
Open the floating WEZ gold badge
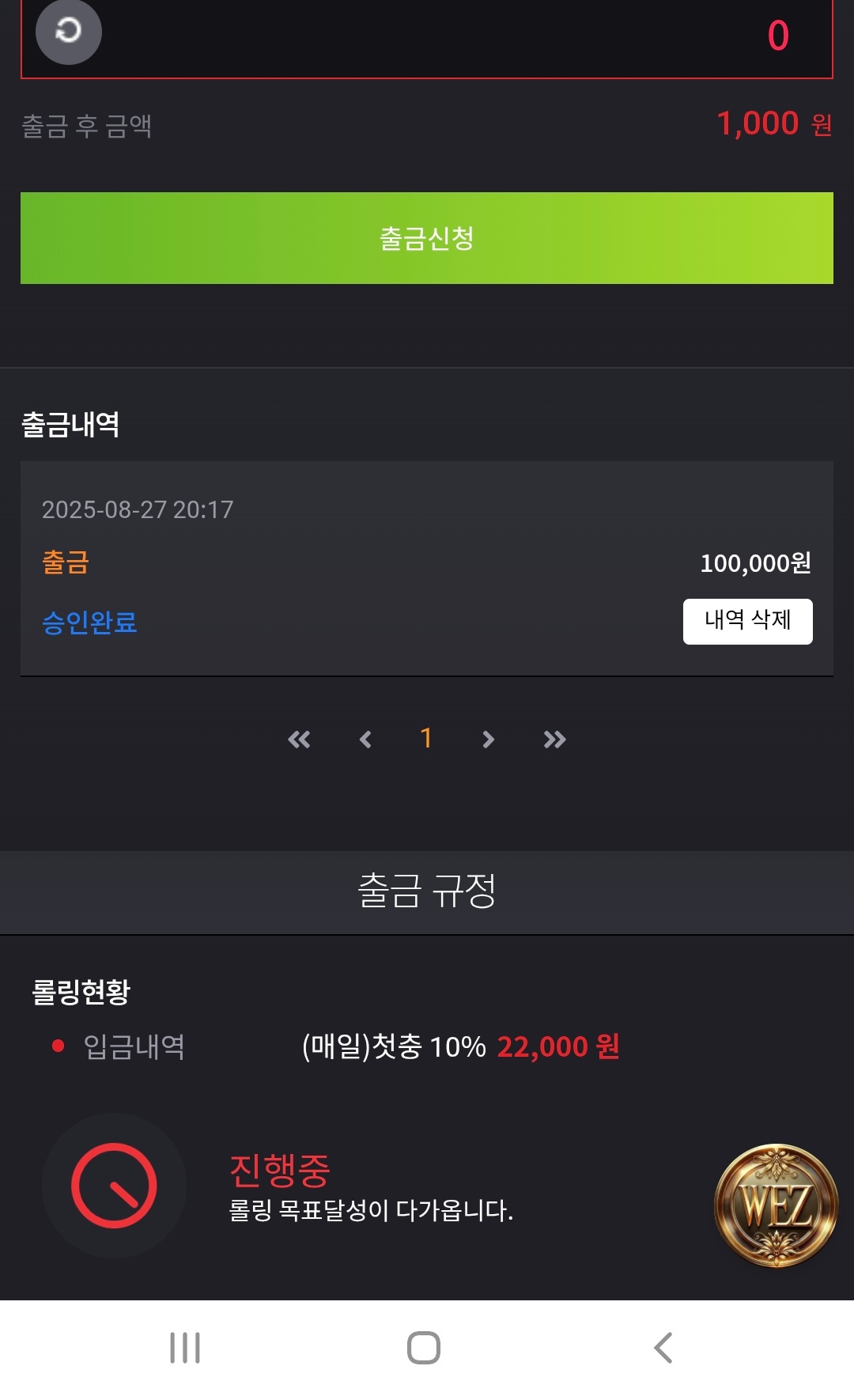click(x=776, y=1205)
